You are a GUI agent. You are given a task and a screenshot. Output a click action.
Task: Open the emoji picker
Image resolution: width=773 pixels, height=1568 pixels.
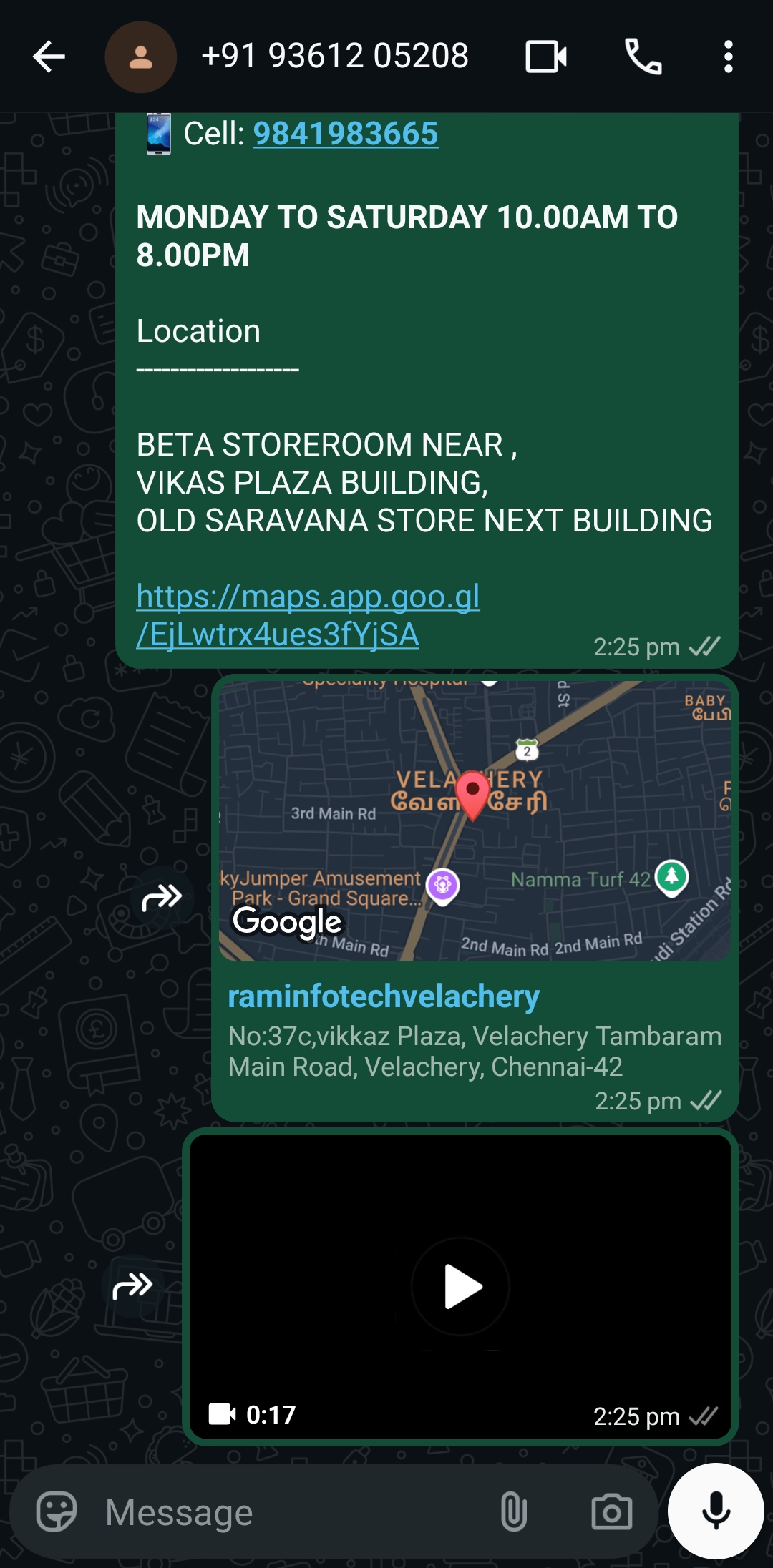point(57,1511)
